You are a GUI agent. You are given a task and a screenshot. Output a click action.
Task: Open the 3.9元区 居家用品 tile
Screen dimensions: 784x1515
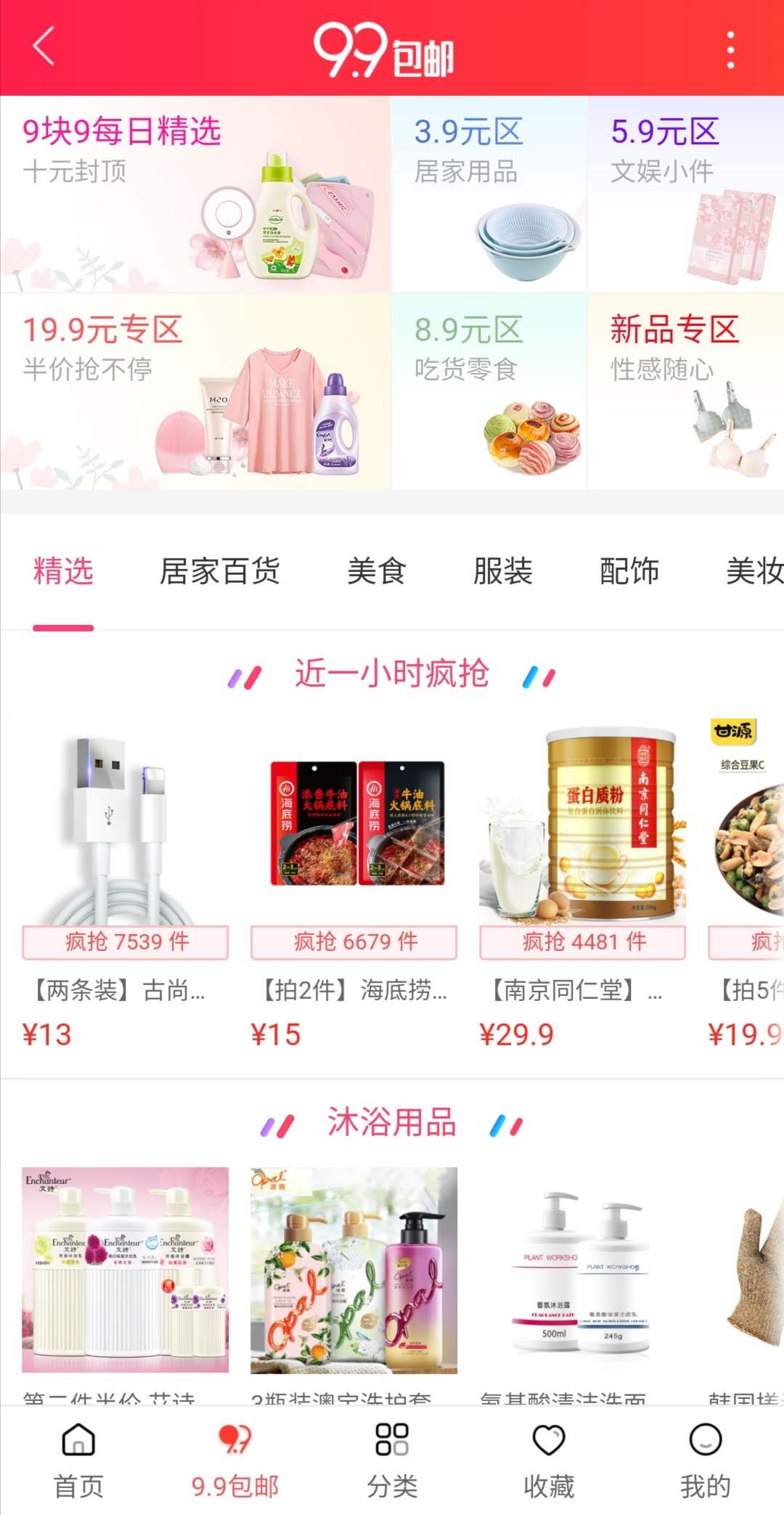(x=489, y=195)
